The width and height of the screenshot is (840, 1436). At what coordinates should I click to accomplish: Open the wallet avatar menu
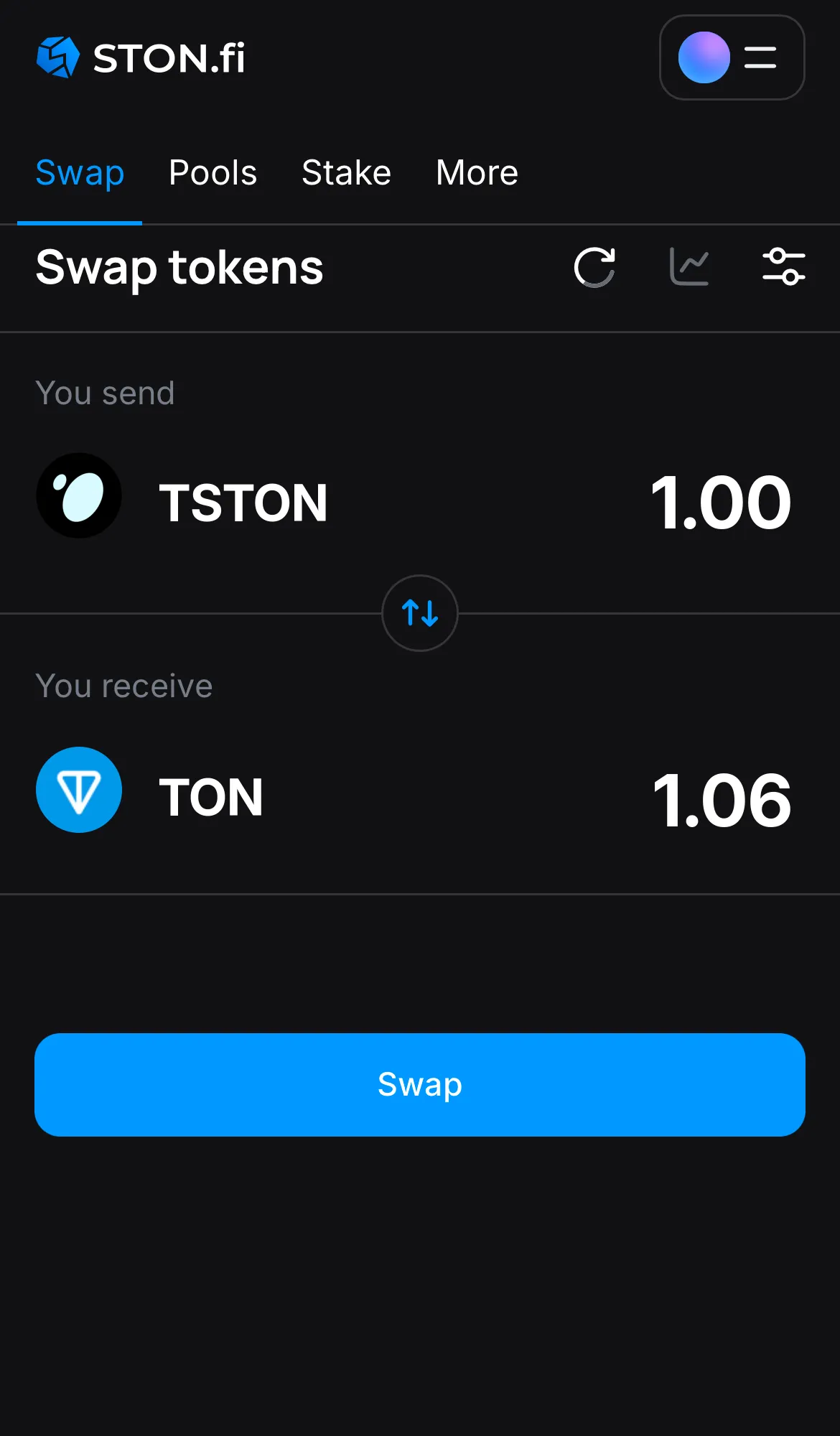coord(704,57)
